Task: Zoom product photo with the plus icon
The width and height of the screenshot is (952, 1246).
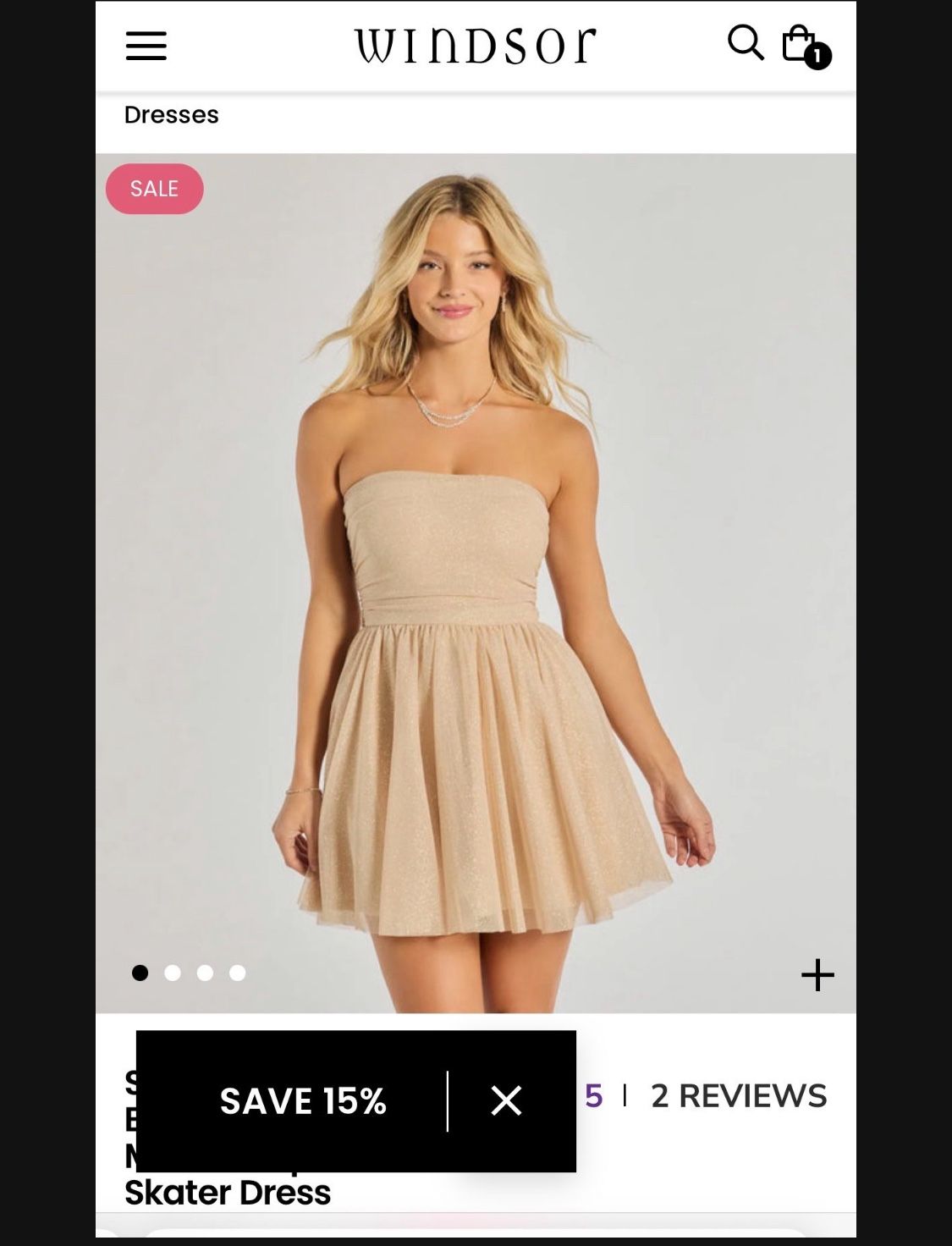Action: [817, 975]
